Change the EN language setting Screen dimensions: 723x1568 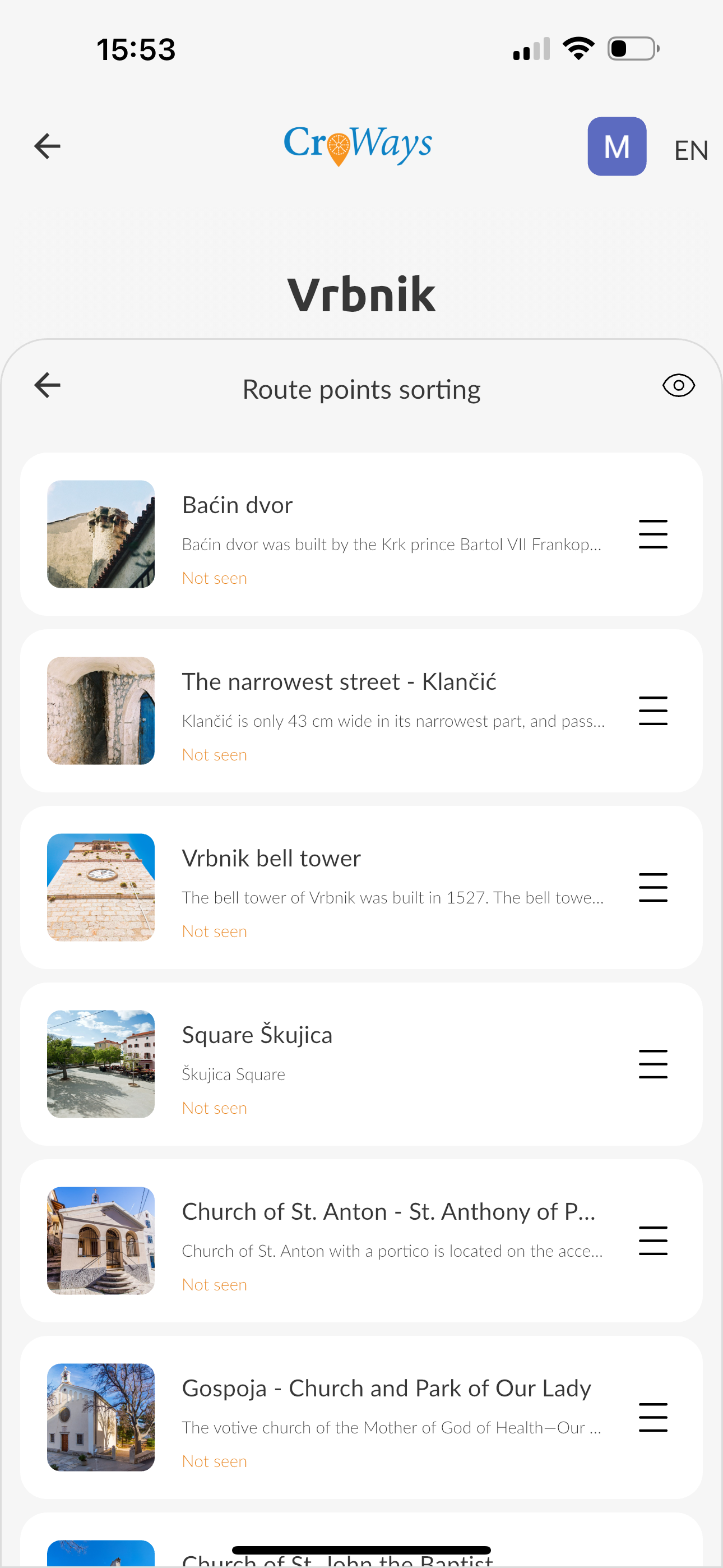[690, 150]
